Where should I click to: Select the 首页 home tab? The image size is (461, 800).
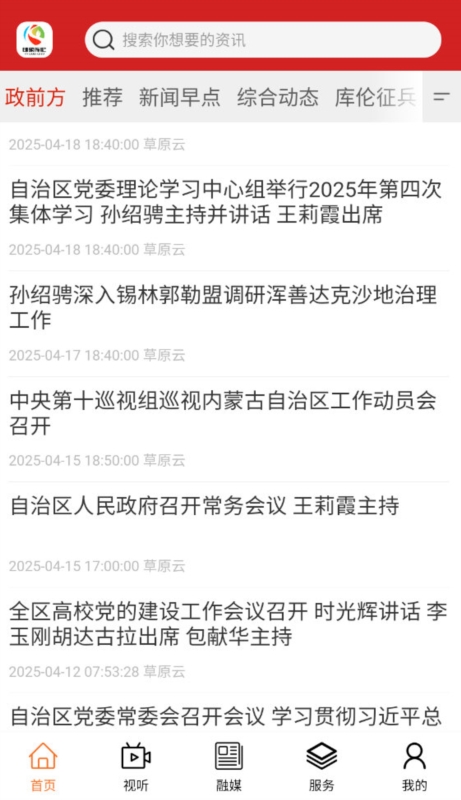pyautogui.click(x=43, y=766)
